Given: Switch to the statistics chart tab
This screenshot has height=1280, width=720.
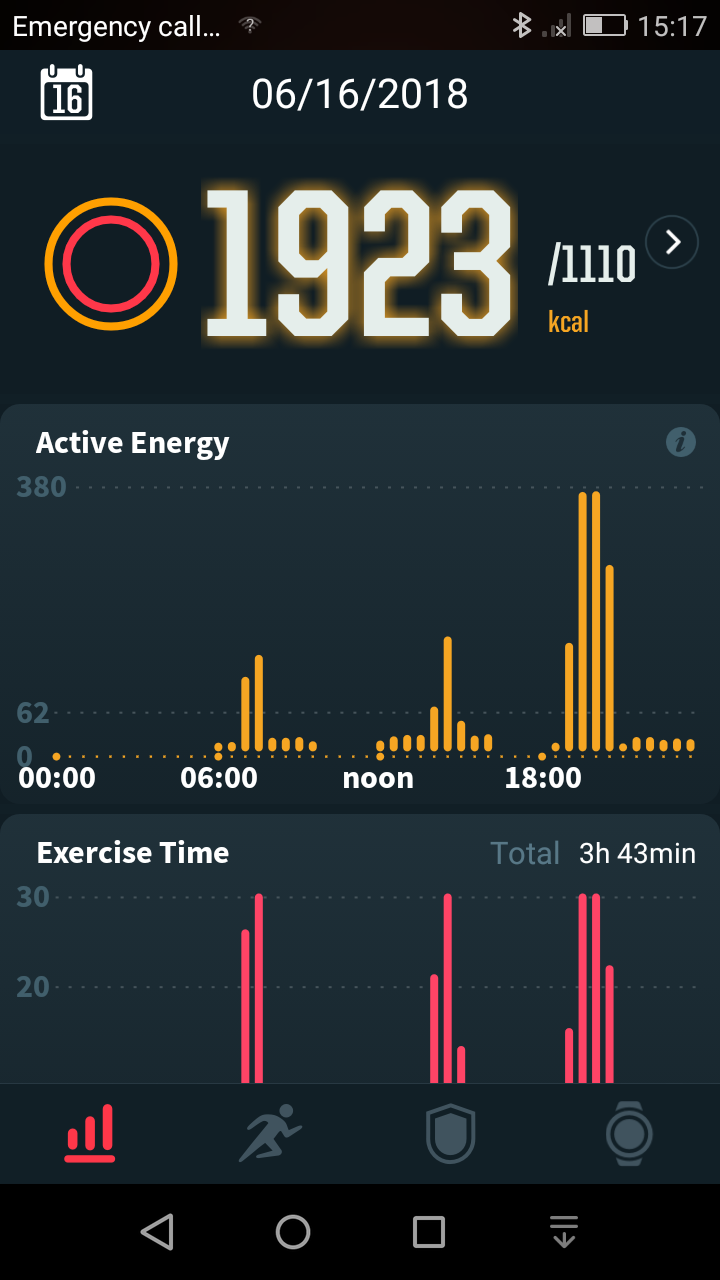Looking at the screenshot, I should click(90, 1134).
